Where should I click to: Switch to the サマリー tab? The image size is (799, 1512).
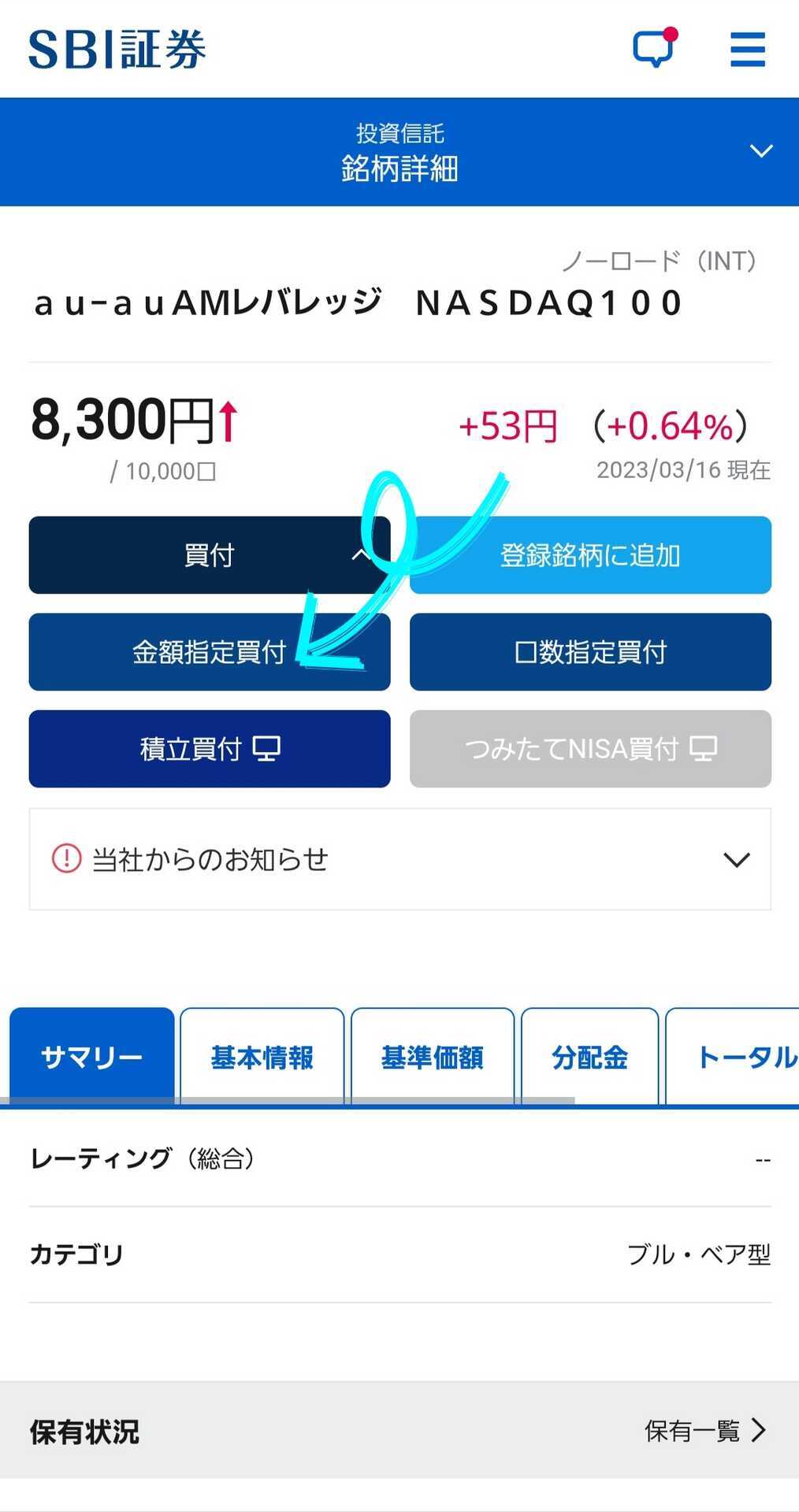pyautogui.click(x=92, y=1057)
